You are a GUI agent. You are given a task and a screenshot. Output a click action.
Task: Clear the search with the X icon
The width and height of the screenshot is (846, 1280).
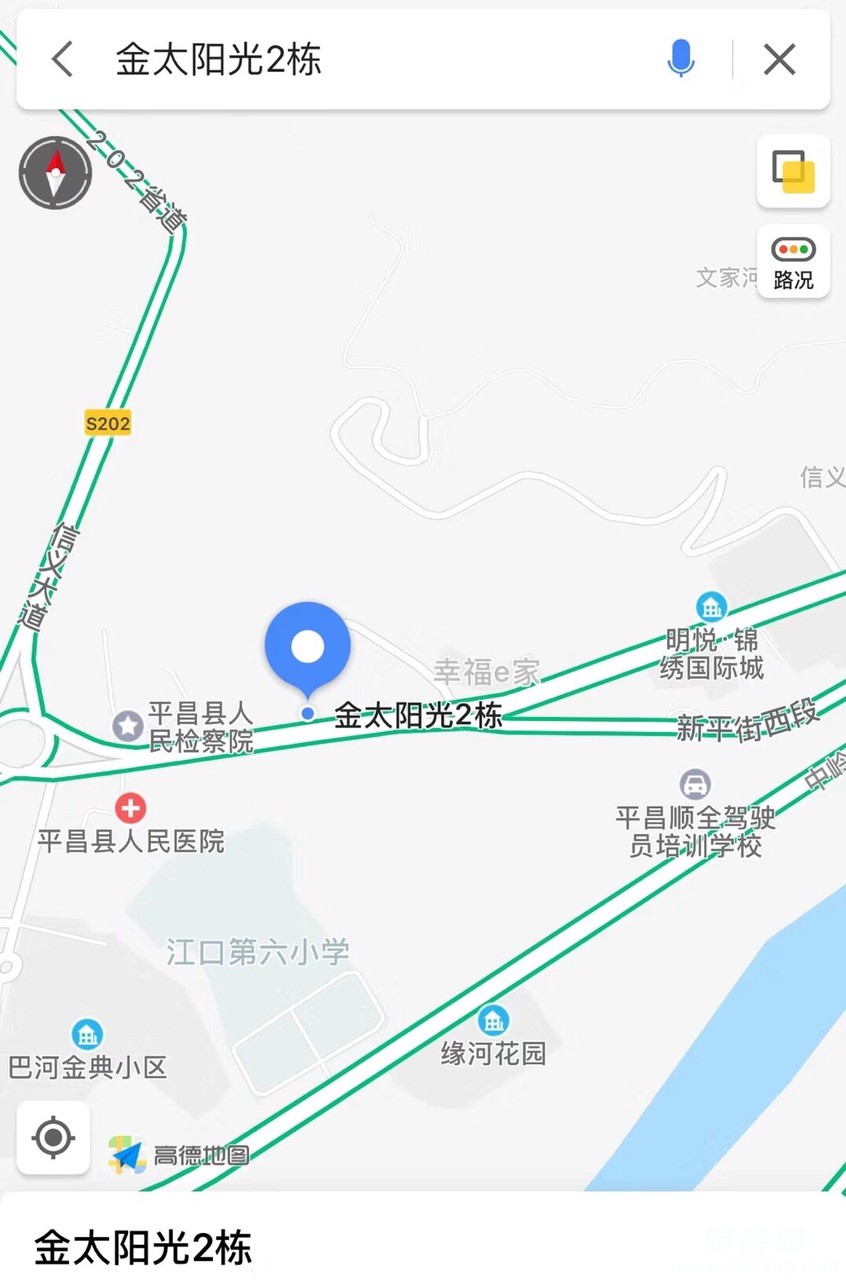tap(779, 60)
